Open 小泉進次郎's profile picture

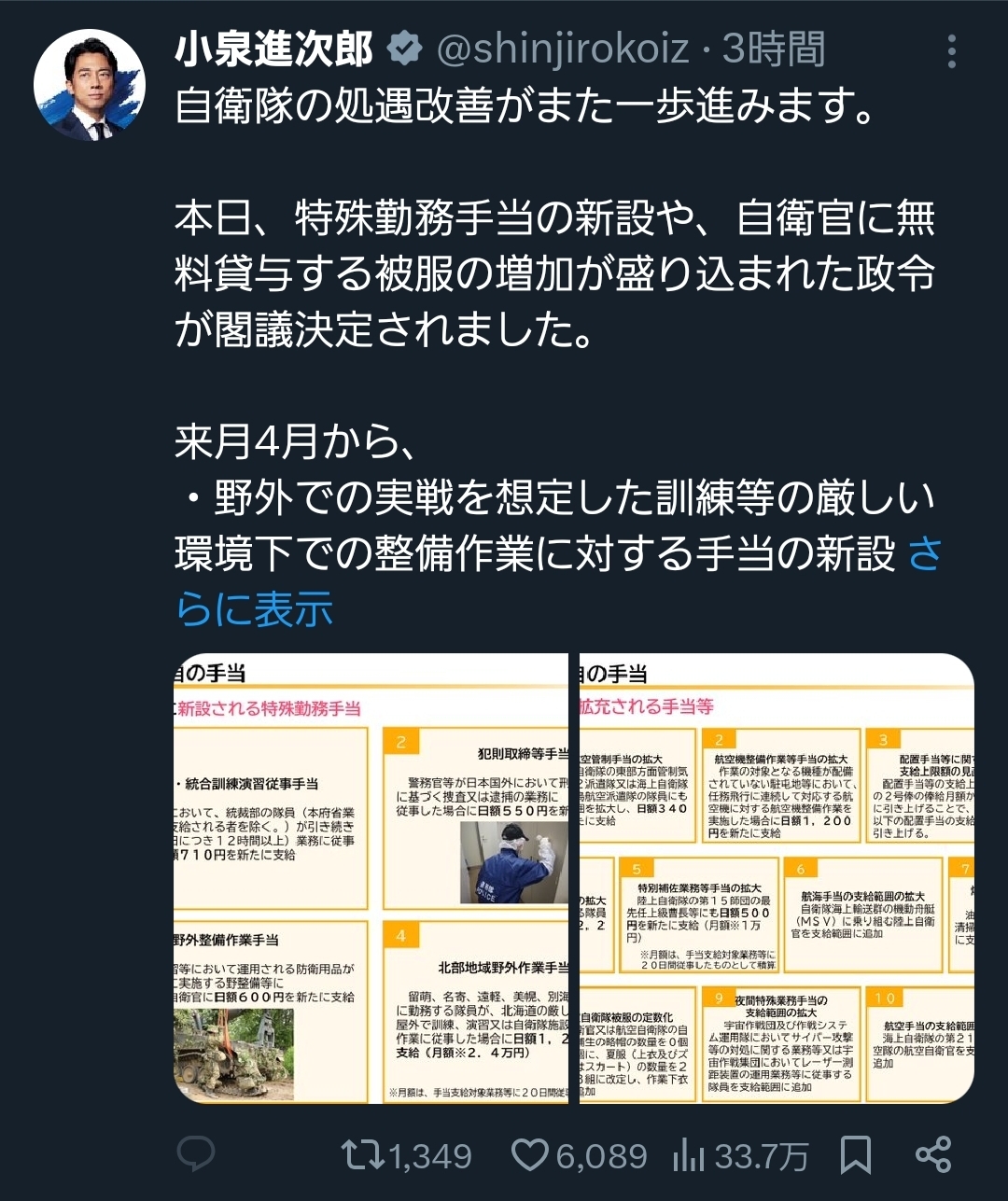click(90, 85)
